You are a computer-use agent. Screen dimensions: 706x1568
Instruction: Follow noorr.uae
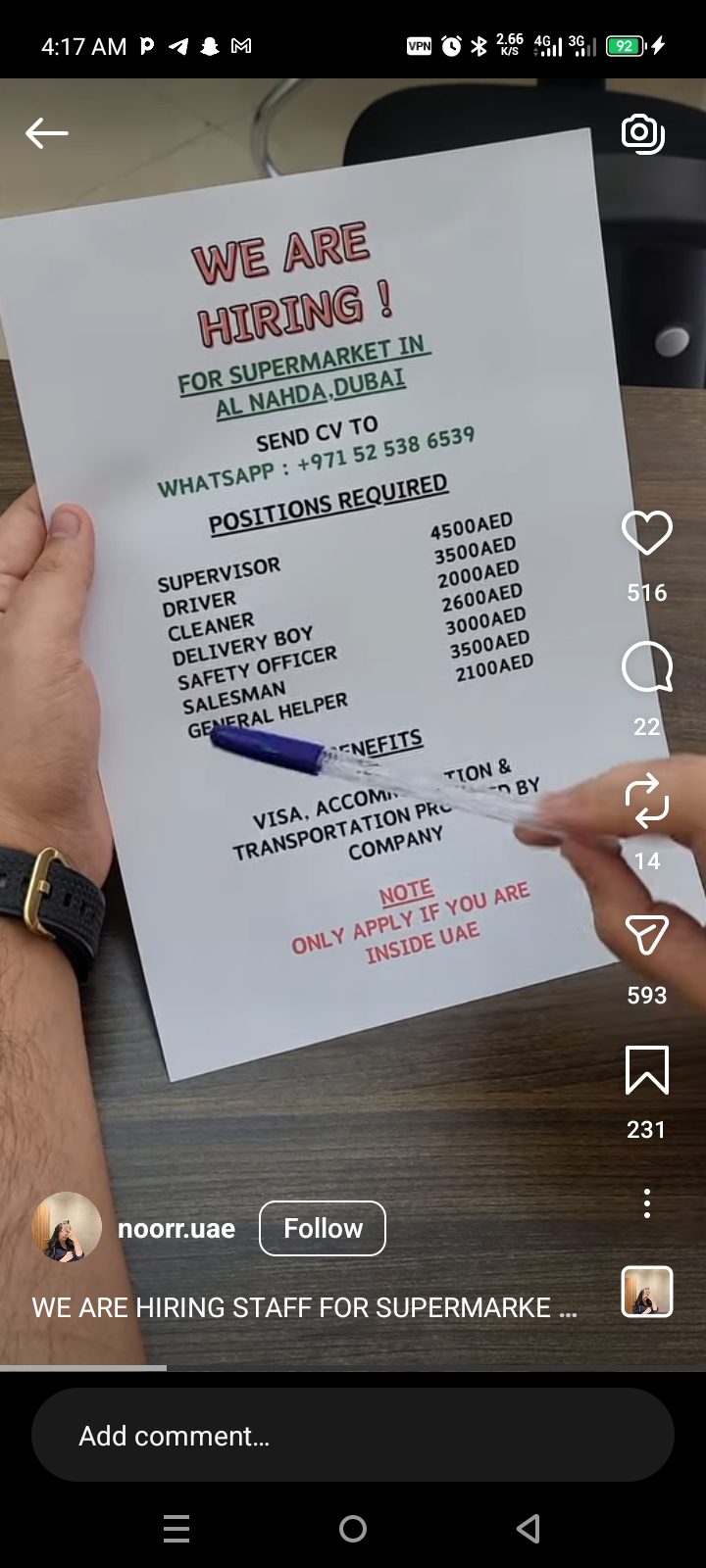tap(322, 1228)
